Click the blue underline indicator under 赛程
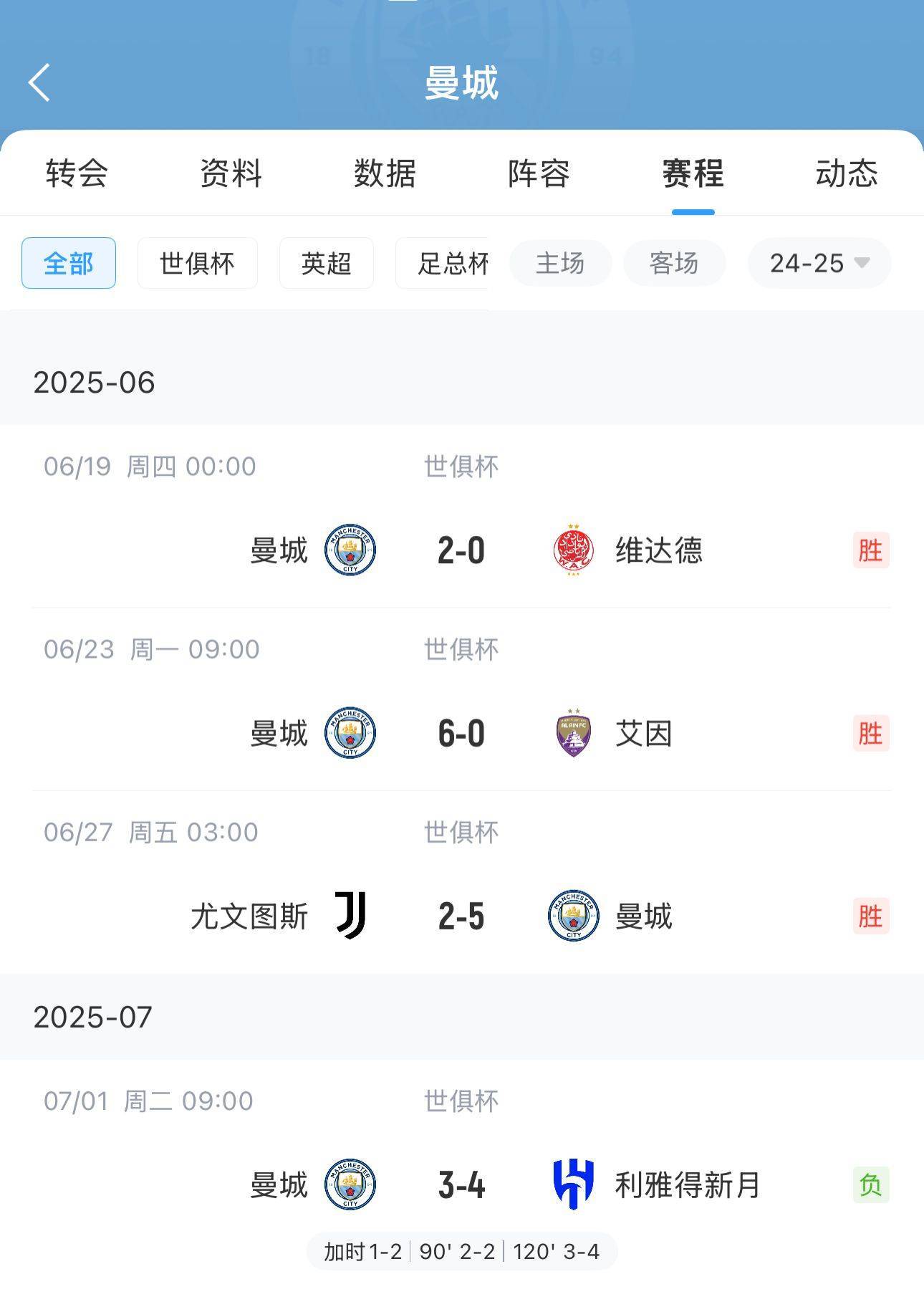This screenshot has height=1307, width=924. [693, 211]
